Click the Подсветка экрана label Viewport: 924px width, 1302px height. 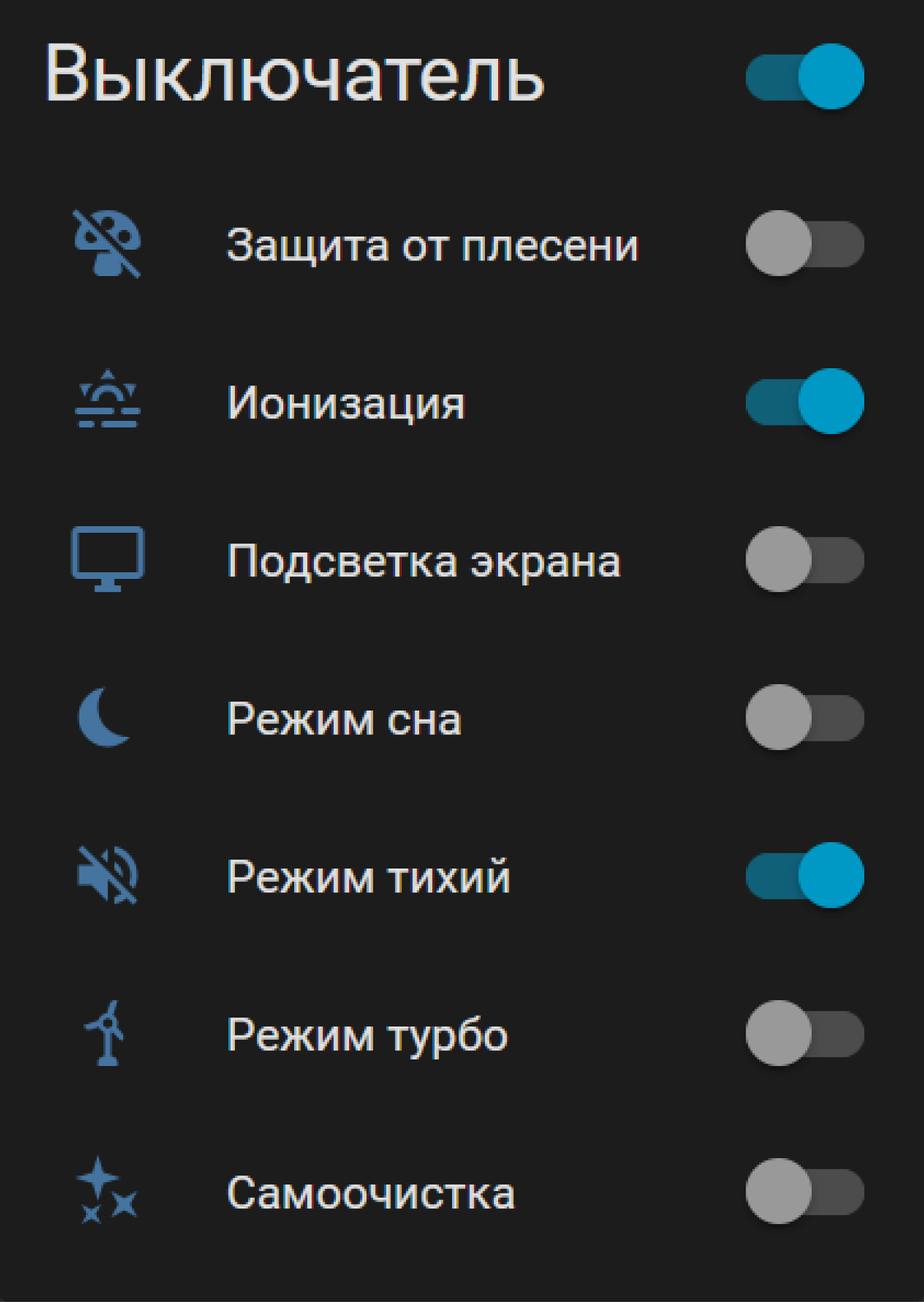423,560
